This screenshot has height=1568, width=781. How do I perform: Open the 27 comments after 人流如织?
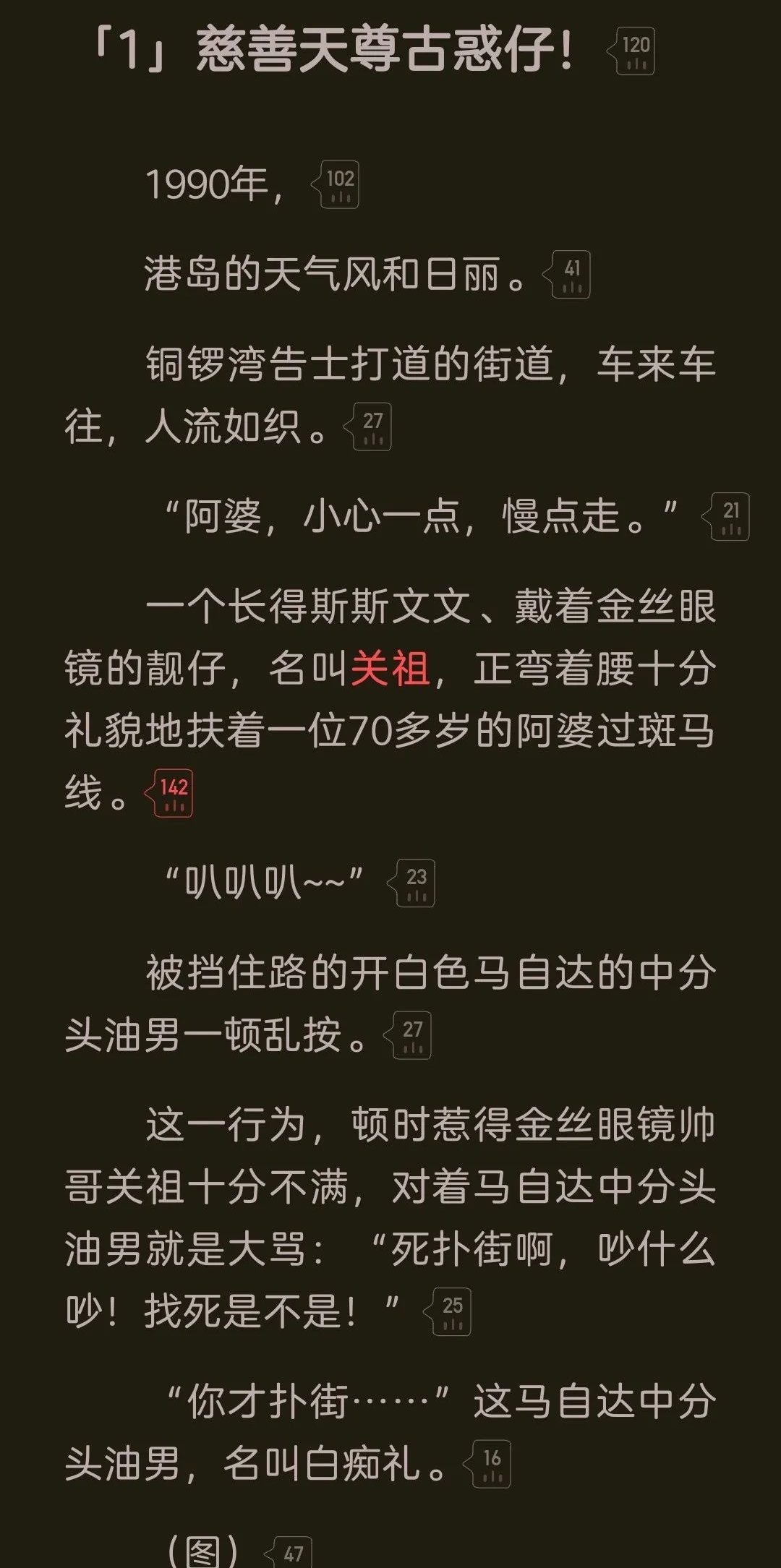pos(372,427)
